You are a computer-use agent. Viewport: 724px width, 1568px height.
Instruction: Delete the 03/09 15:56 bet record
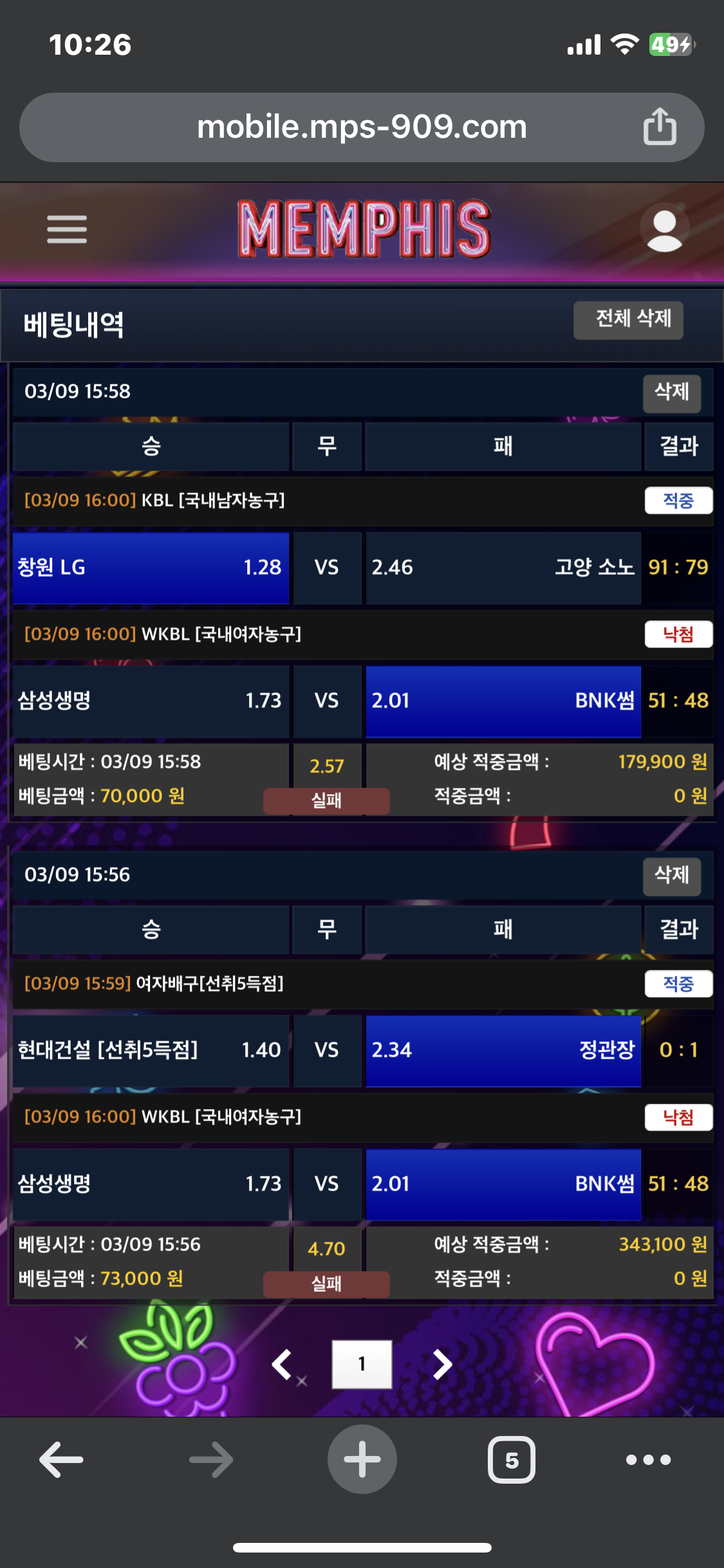[x=671, y=876]
